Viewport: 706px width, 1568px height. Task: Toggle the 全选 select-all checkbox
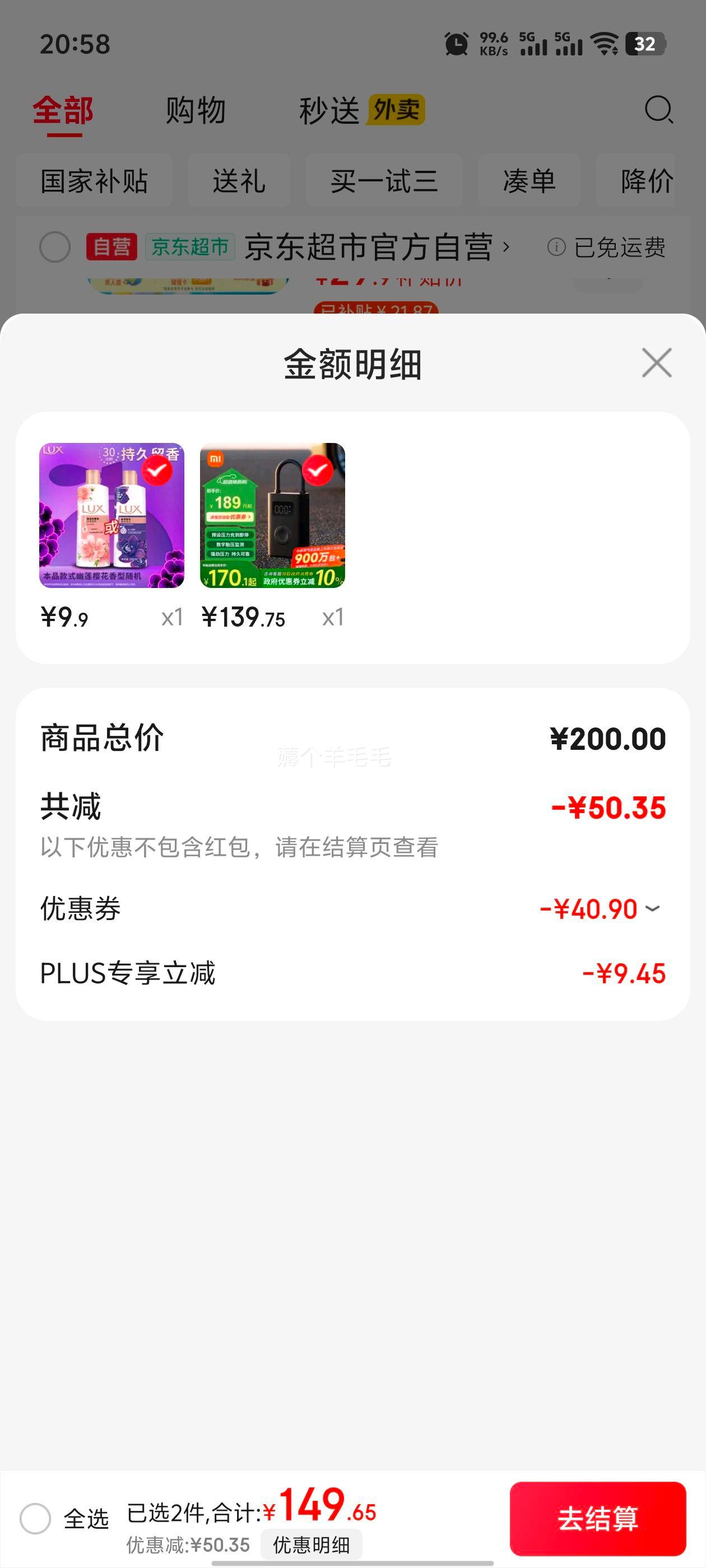[x=35, y=1518]
